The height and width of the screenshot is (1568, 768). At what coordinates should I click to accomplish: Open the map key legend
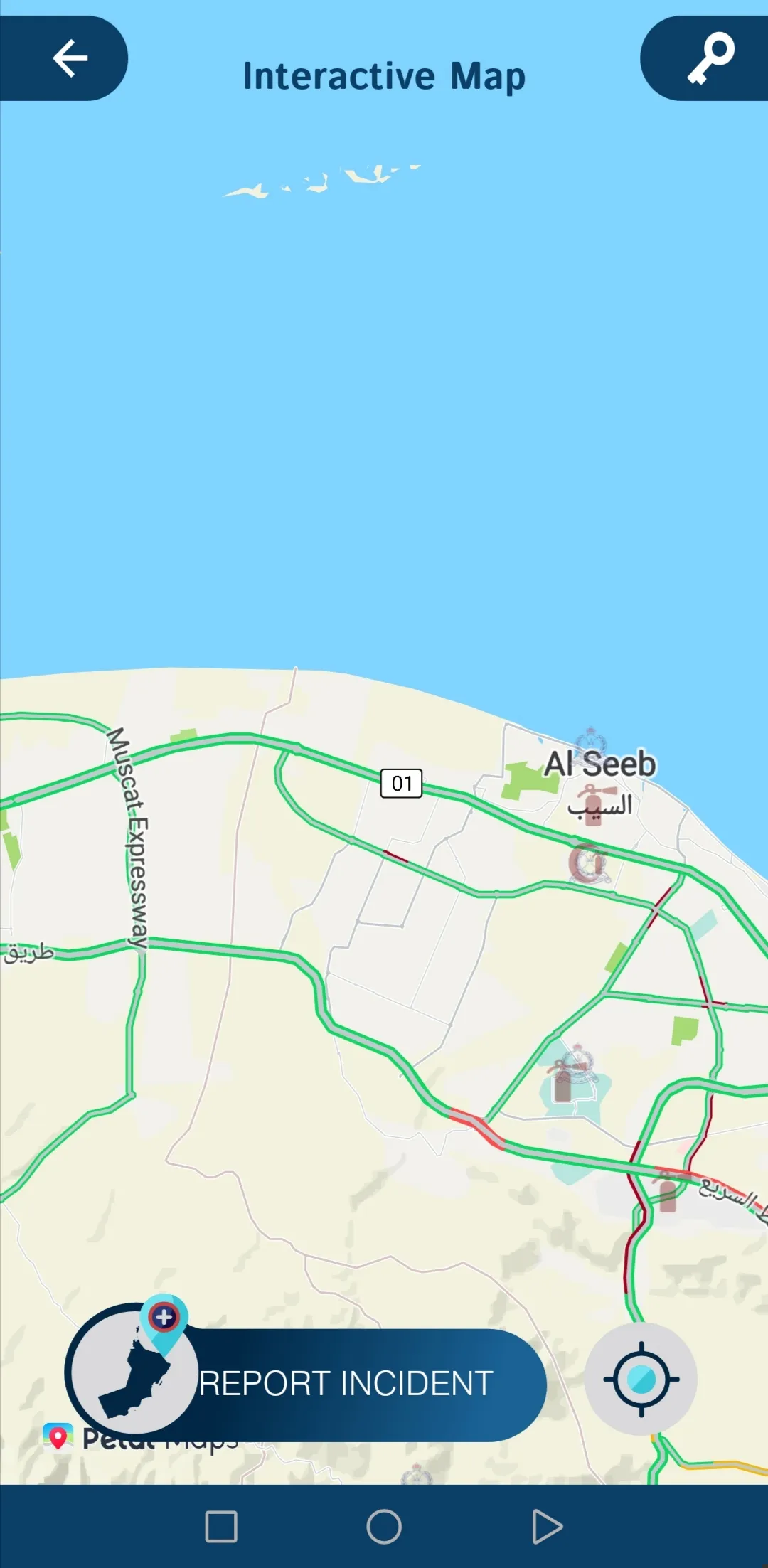coord(710,58)
